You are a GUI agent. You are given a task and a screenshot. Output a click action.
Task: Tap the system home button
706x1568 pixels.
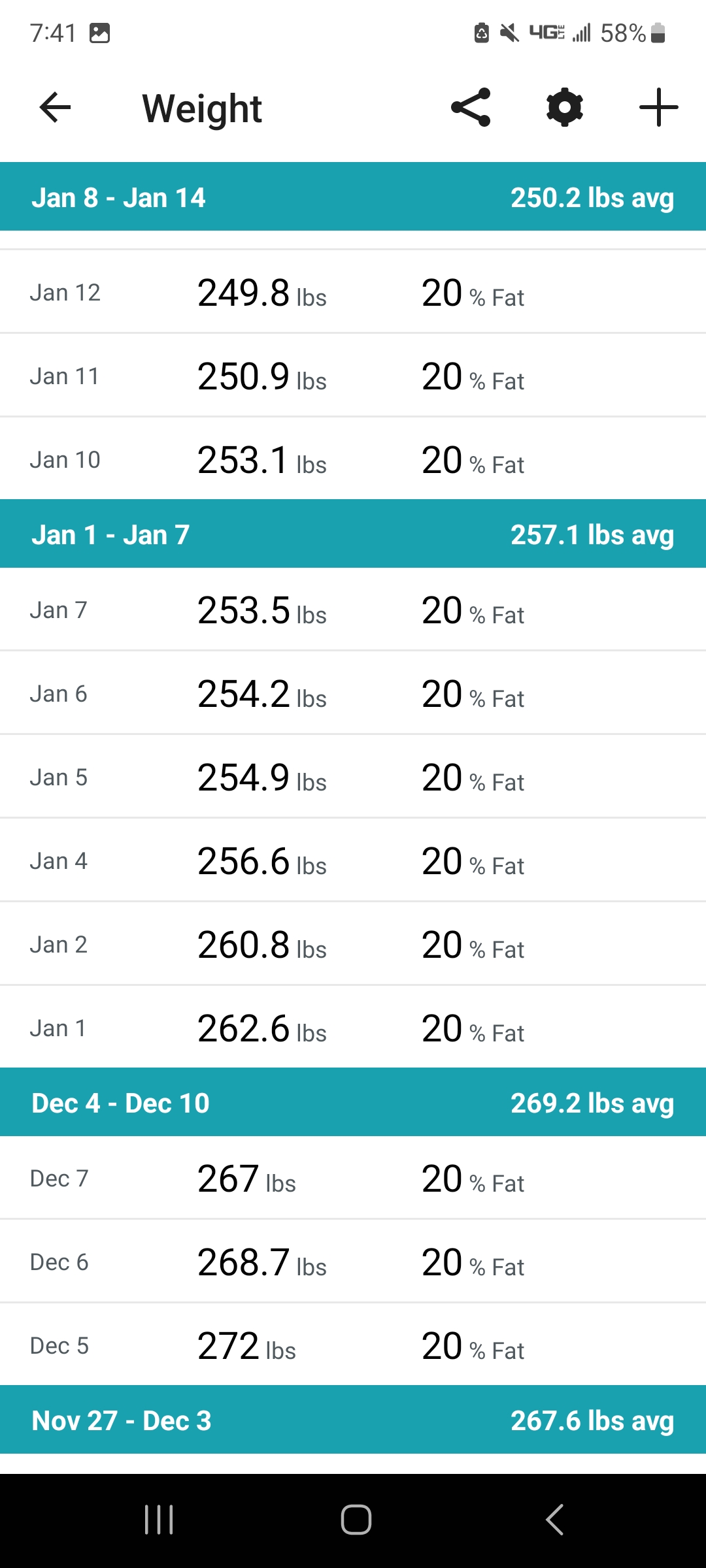tap(356, 1520)
